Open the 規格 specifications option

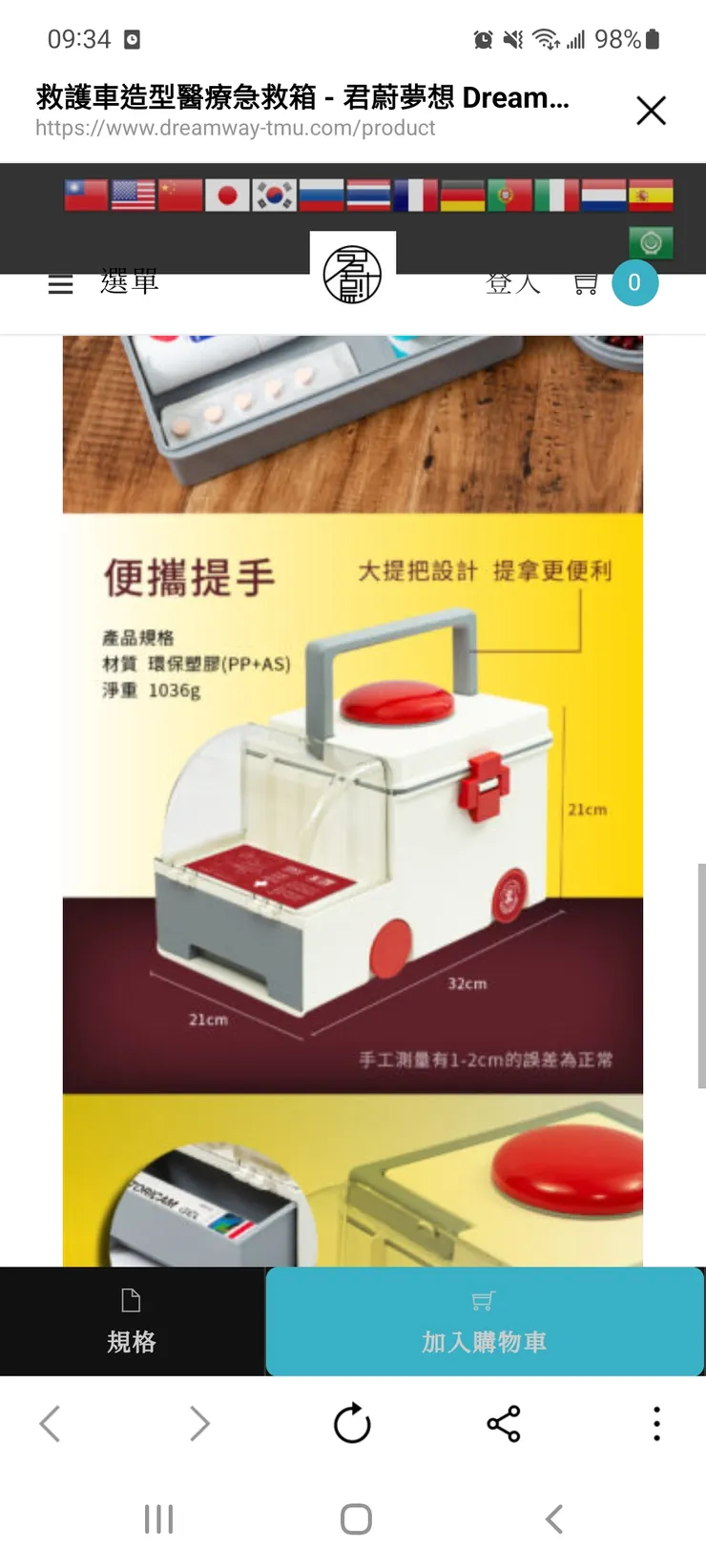coord(132,1322)
